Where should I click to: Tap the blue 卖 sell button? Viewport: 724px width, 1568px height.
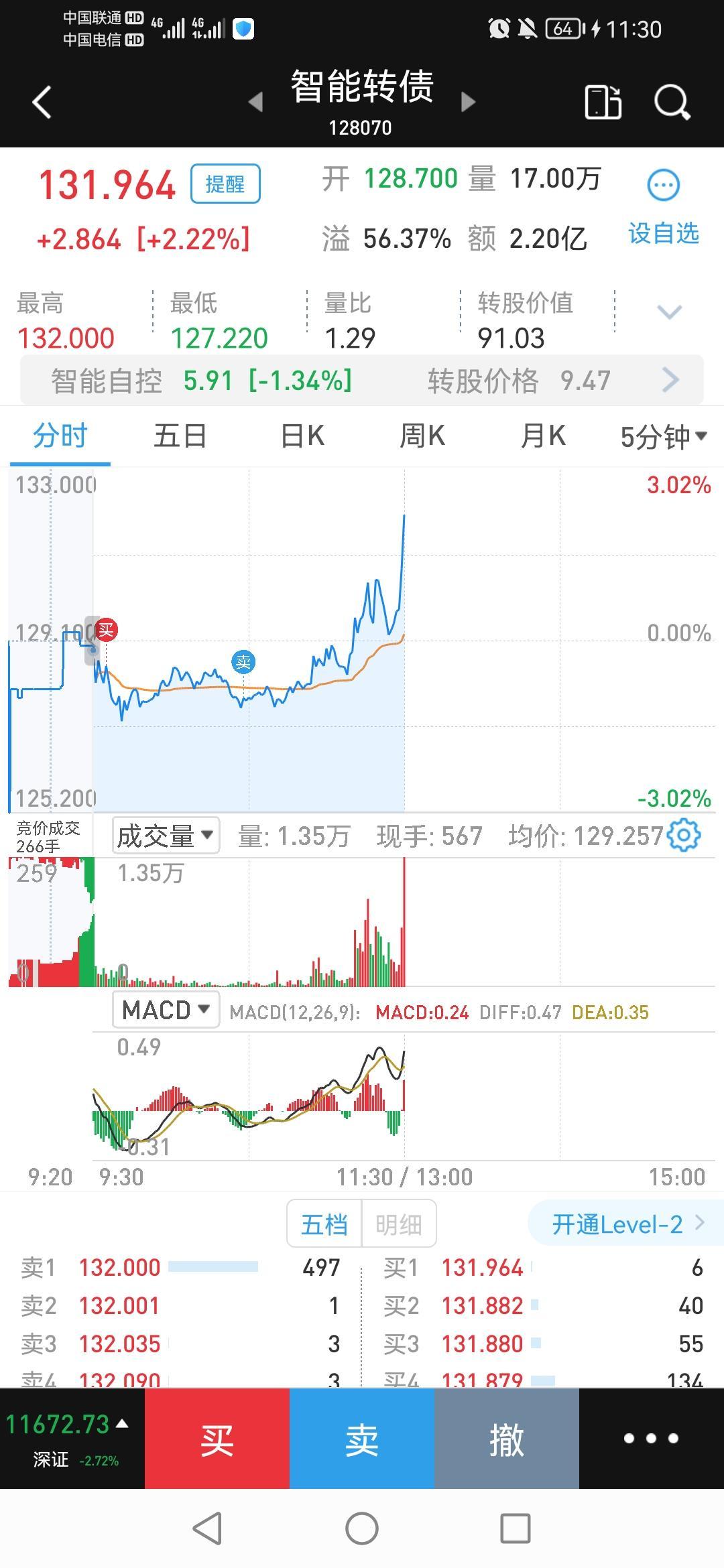[362, 1439]
